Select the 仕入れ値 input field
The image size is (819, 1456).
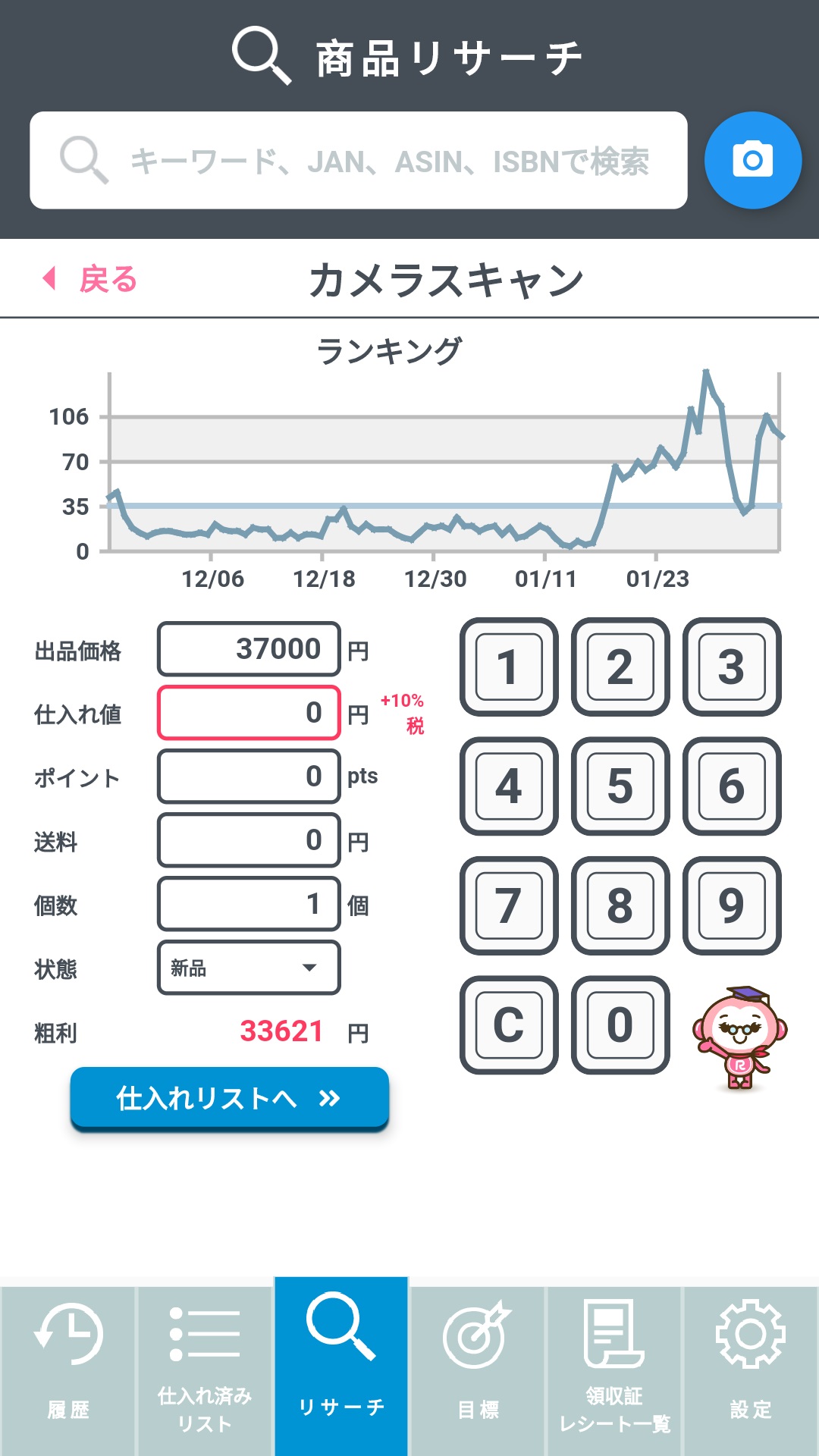point(249,713)
